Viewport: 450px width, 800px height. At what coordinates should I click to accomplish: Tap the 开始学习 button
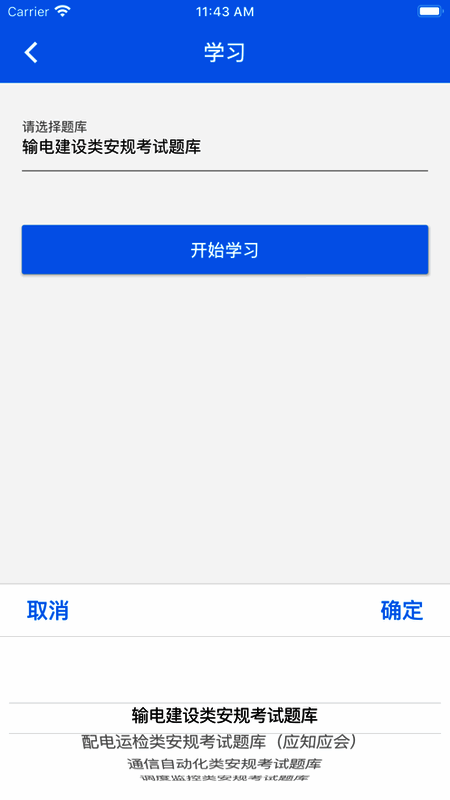point(224,249)
